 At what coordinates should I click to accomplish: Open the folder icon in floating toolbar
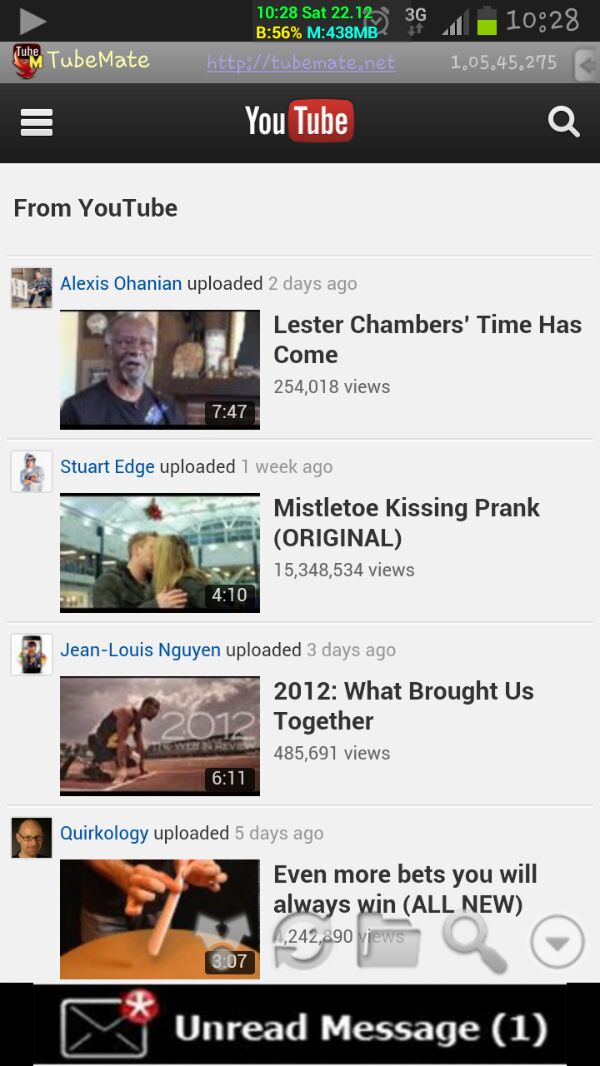click(388, 941)
